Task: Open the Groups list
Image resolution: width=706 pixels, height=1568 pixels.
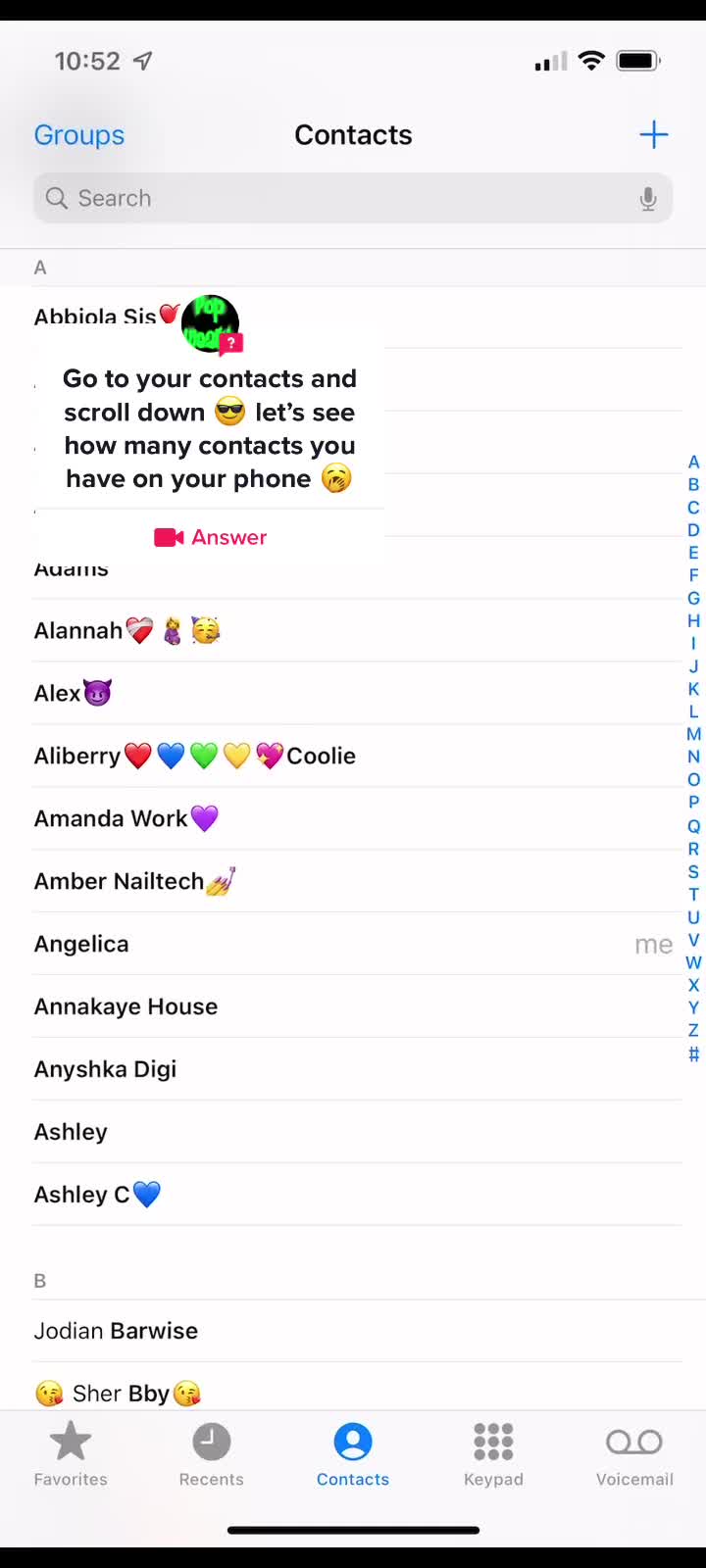Action: pos(79,135)
